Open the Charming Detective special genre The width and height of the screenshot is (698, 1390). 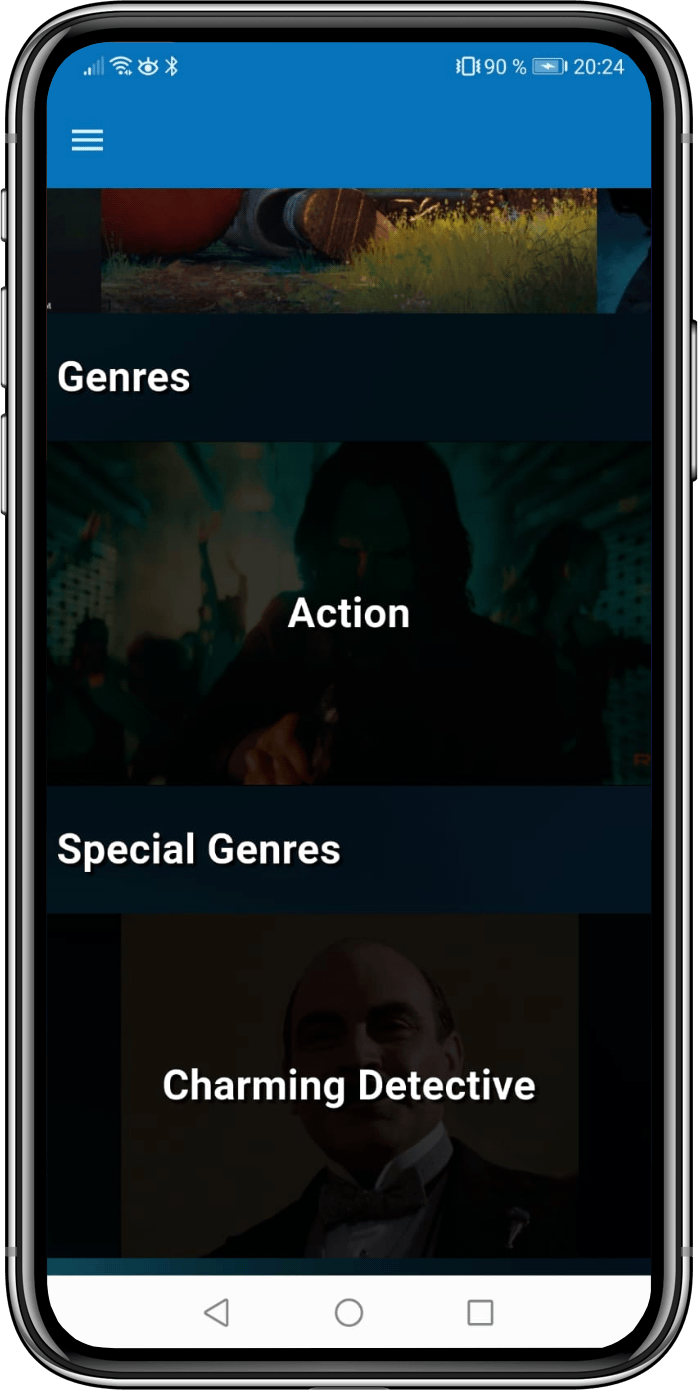[x=349, y=1085]
